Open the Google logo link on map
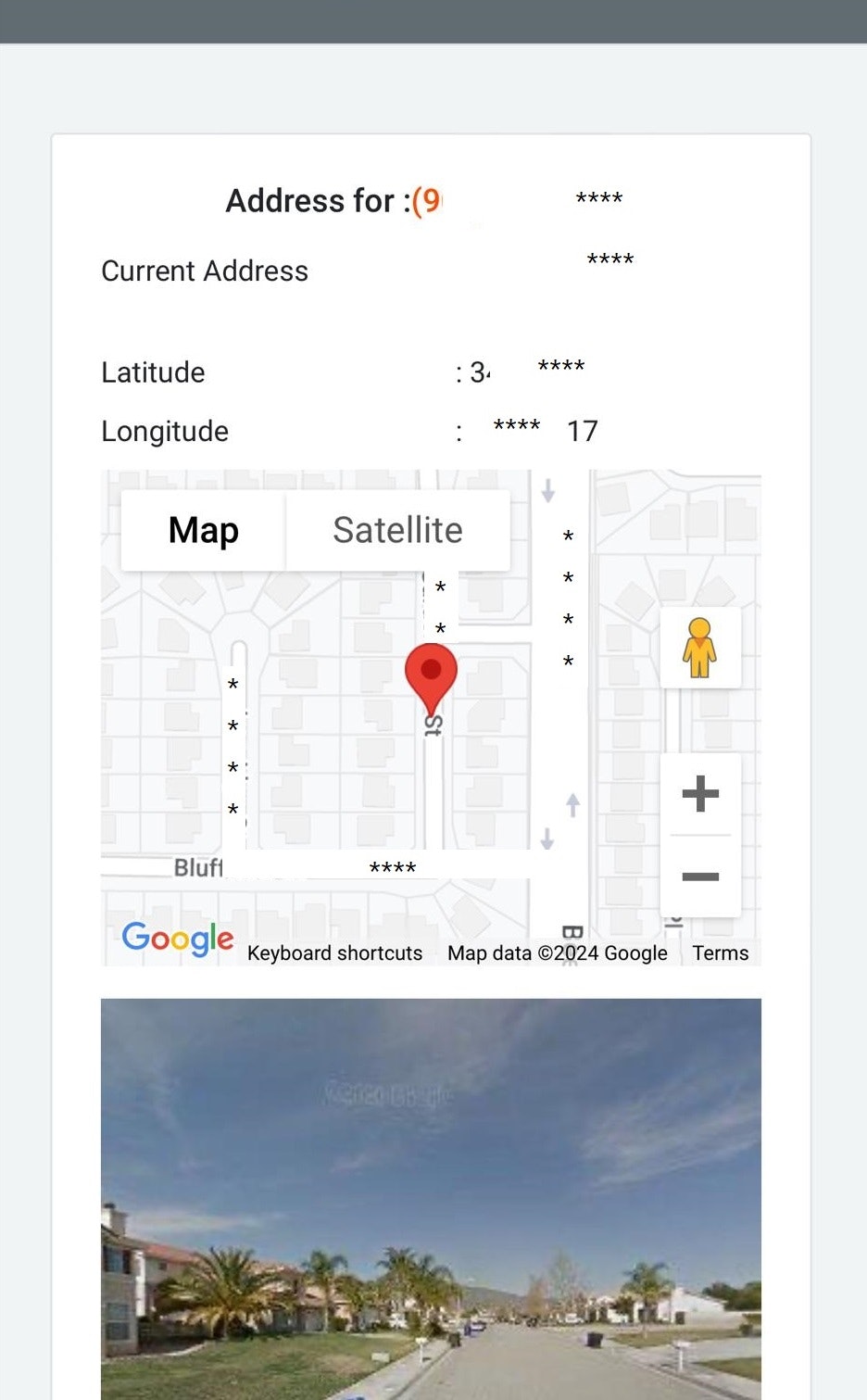Viewport: 867px width, 1400px height. (178, 939)
